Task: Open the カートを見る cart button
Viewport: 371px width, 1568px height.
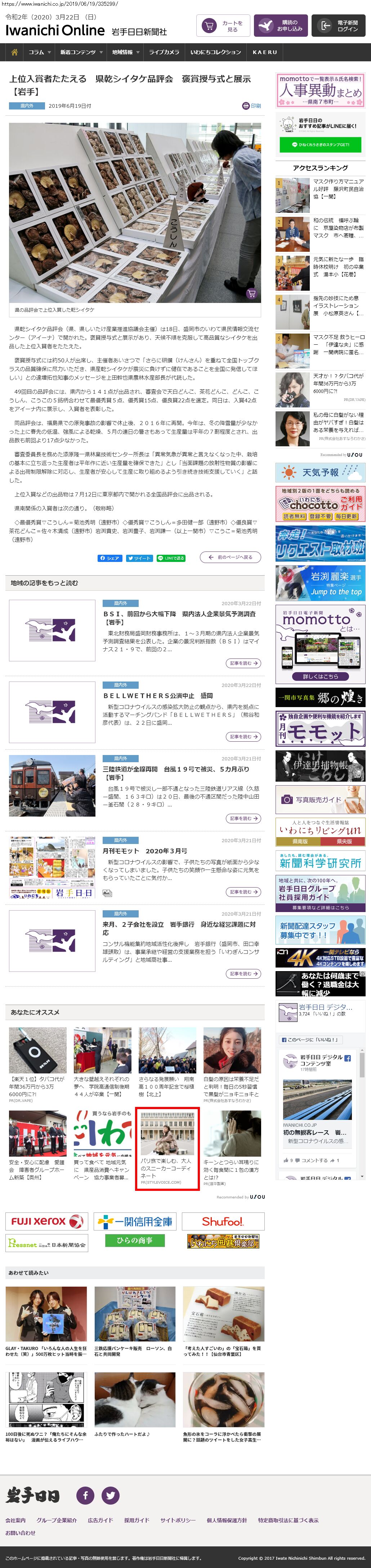Action: (x=223, y=26)
